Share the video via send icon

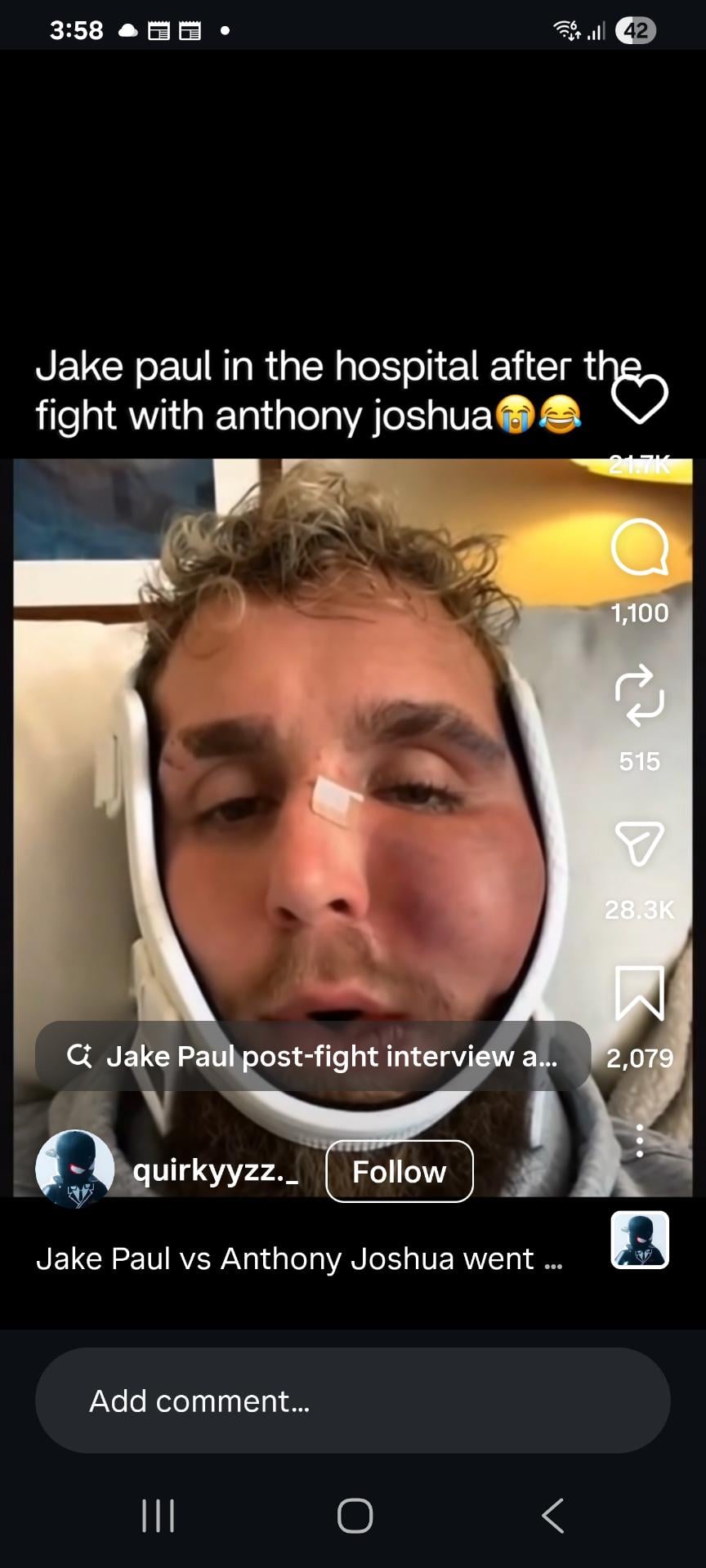point(639,844)
